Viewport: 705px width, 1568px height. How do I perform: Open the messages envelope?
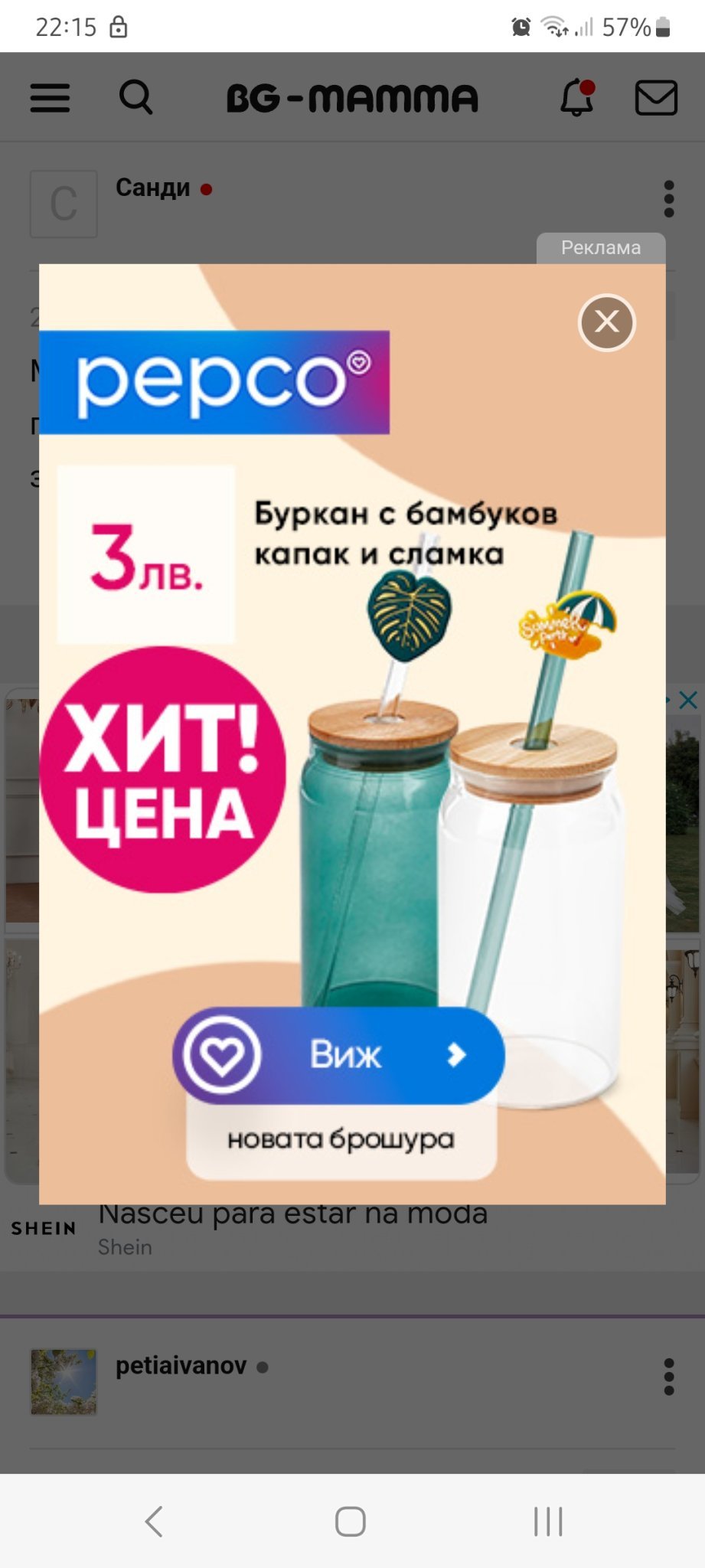[x=656, y=98]
